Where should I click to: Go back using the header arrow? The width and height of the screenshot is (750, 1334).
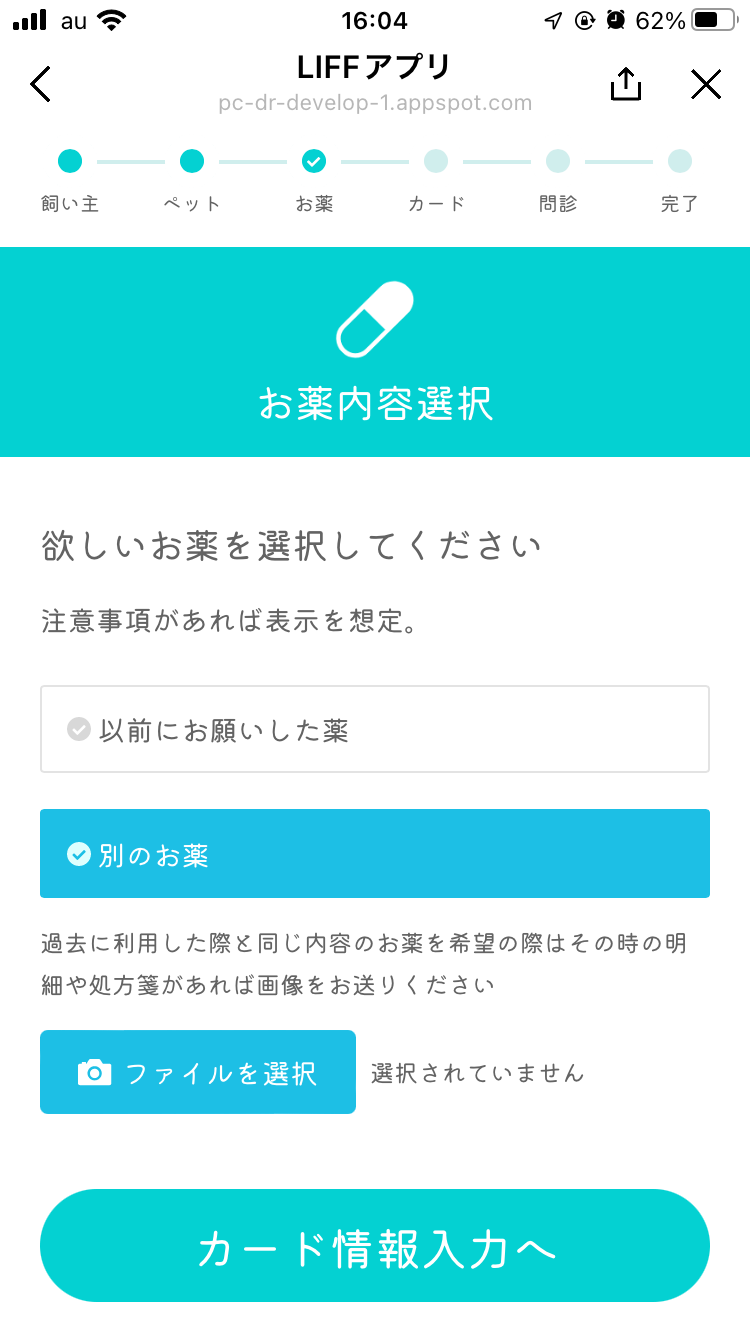[40, 84]
